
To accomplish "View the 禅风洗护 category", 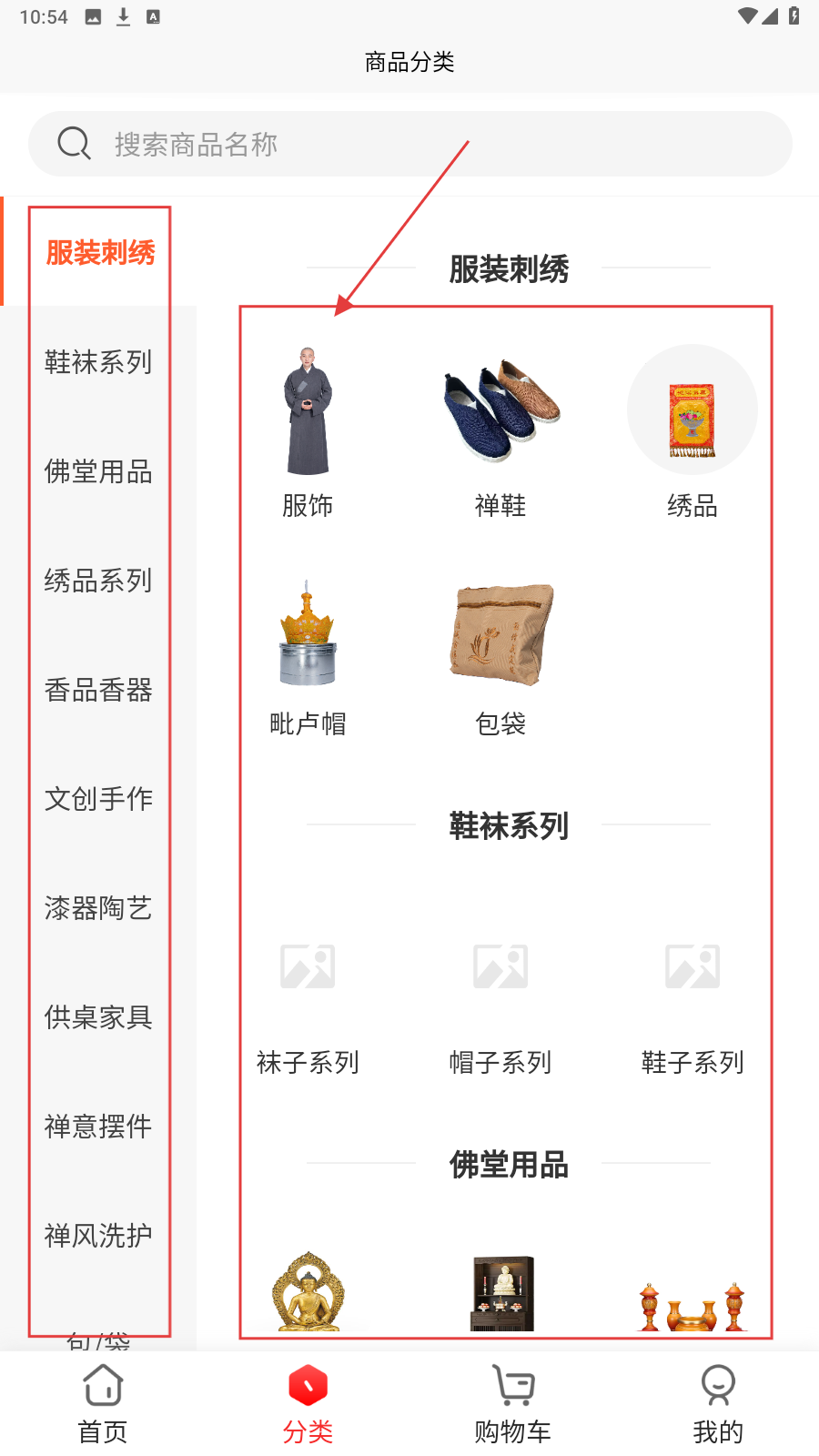I will 98,1236.
